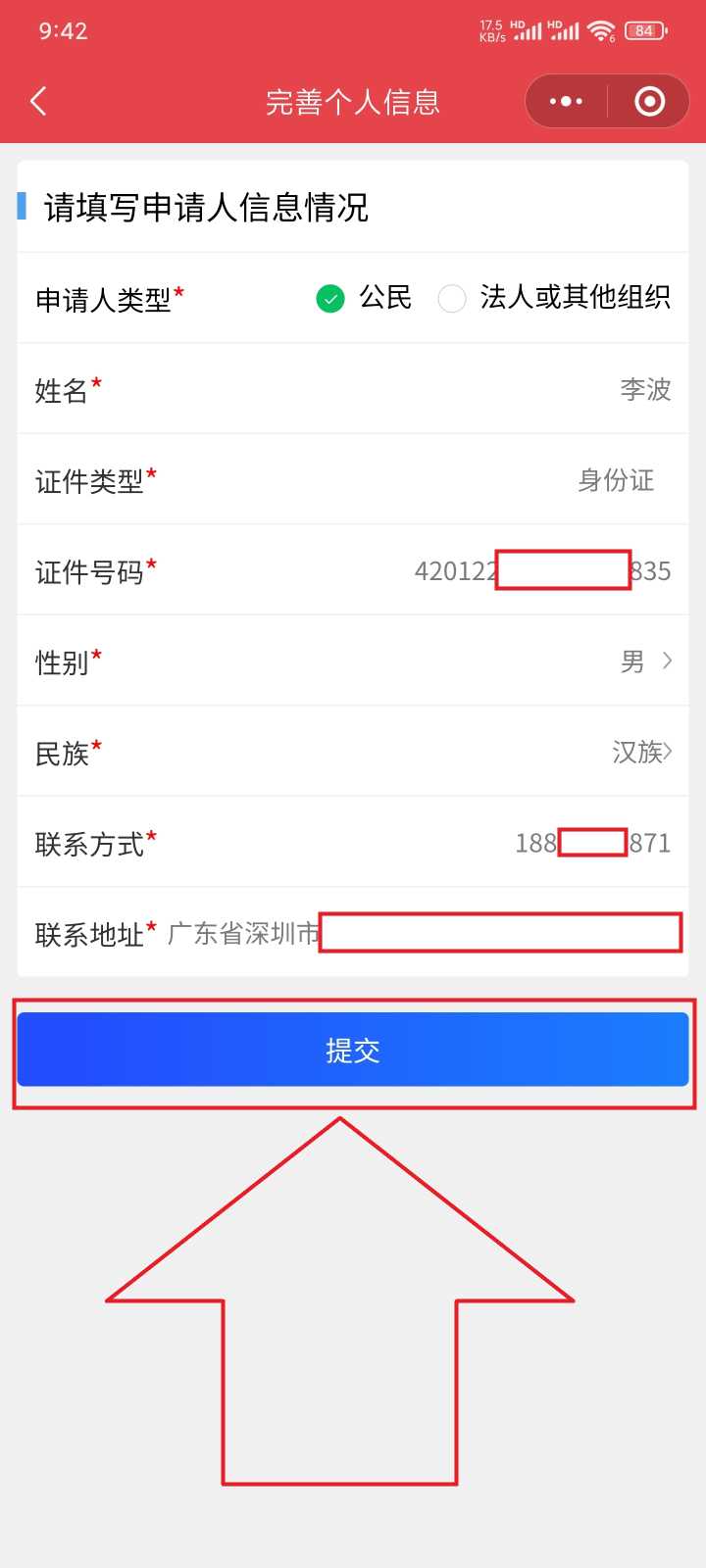Open the 性别 selector

pyautogui.click(x=644, y=661)
